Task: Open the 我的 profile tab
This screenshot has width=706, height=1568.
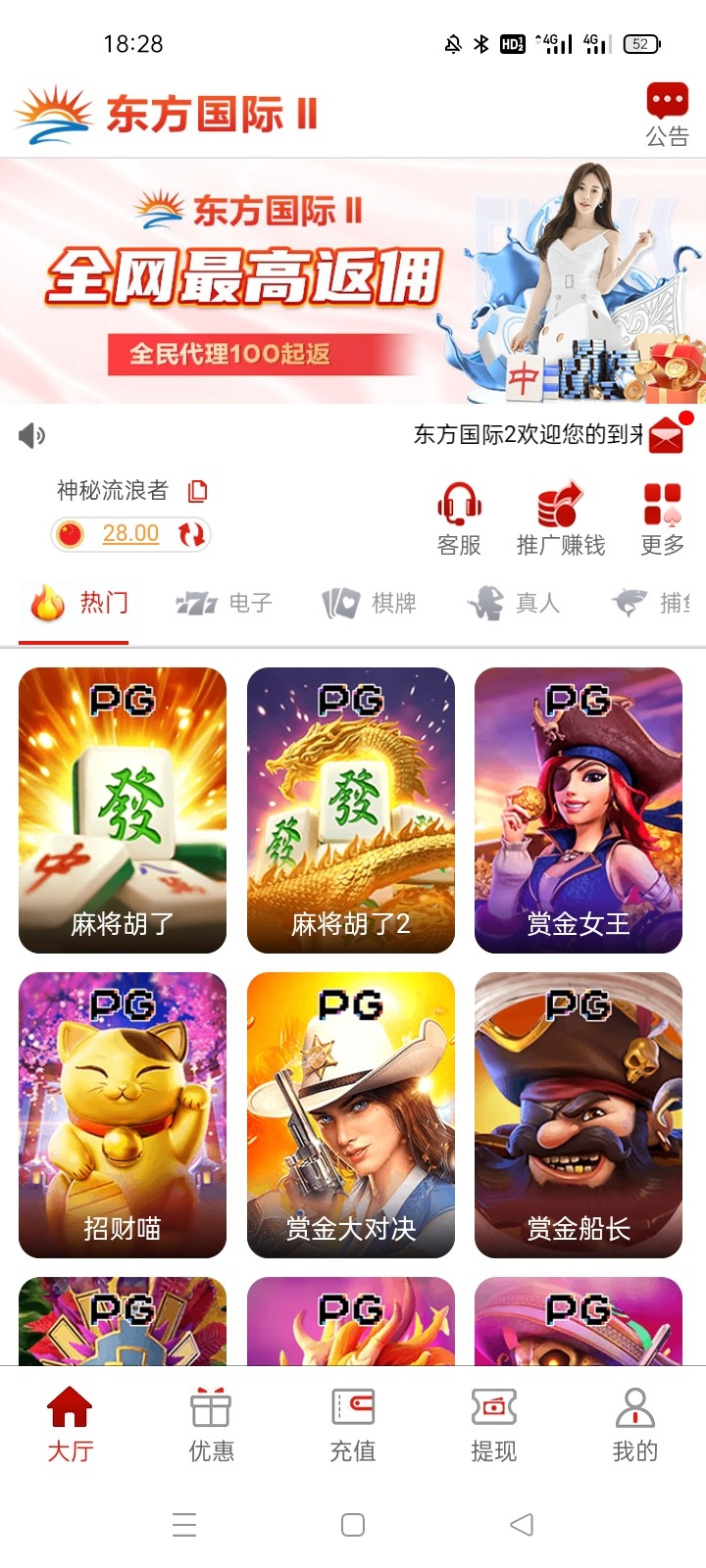Action: (x=635, y=1426)
